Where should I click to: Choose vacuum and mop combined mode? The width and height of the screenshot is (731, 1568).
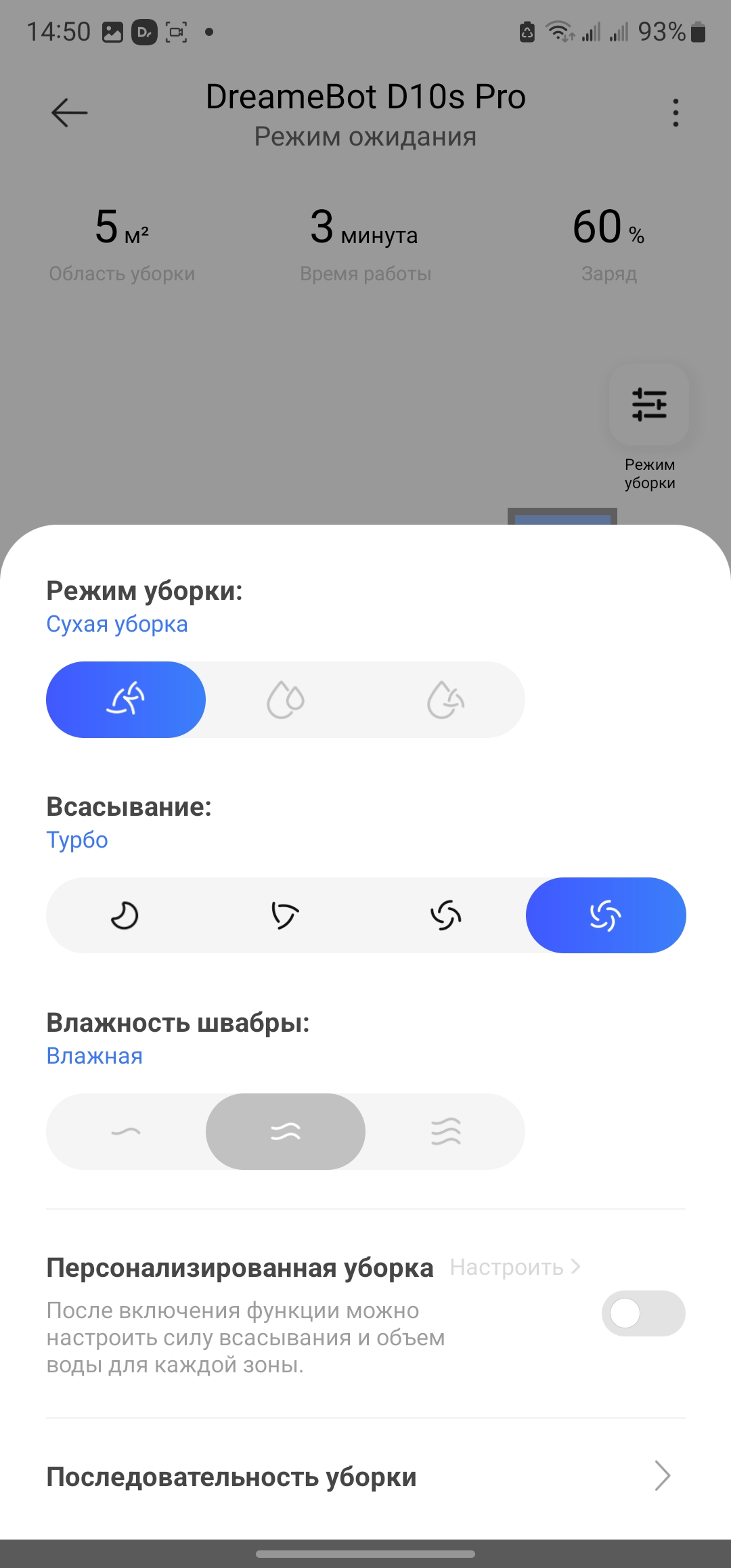(x=445, y=699)
